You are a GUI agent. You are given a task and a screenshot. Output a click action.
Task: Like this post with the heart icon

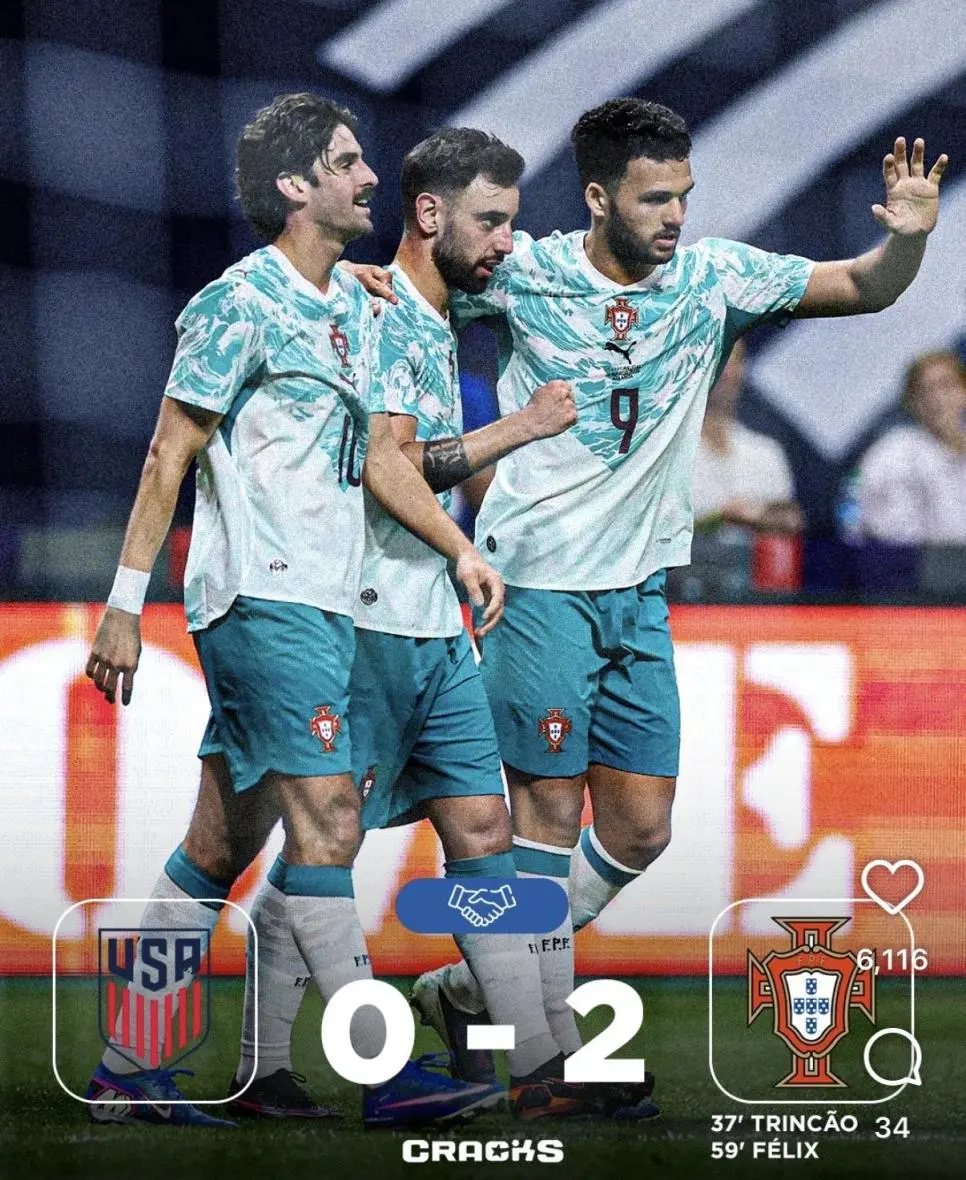click(892, 884)
